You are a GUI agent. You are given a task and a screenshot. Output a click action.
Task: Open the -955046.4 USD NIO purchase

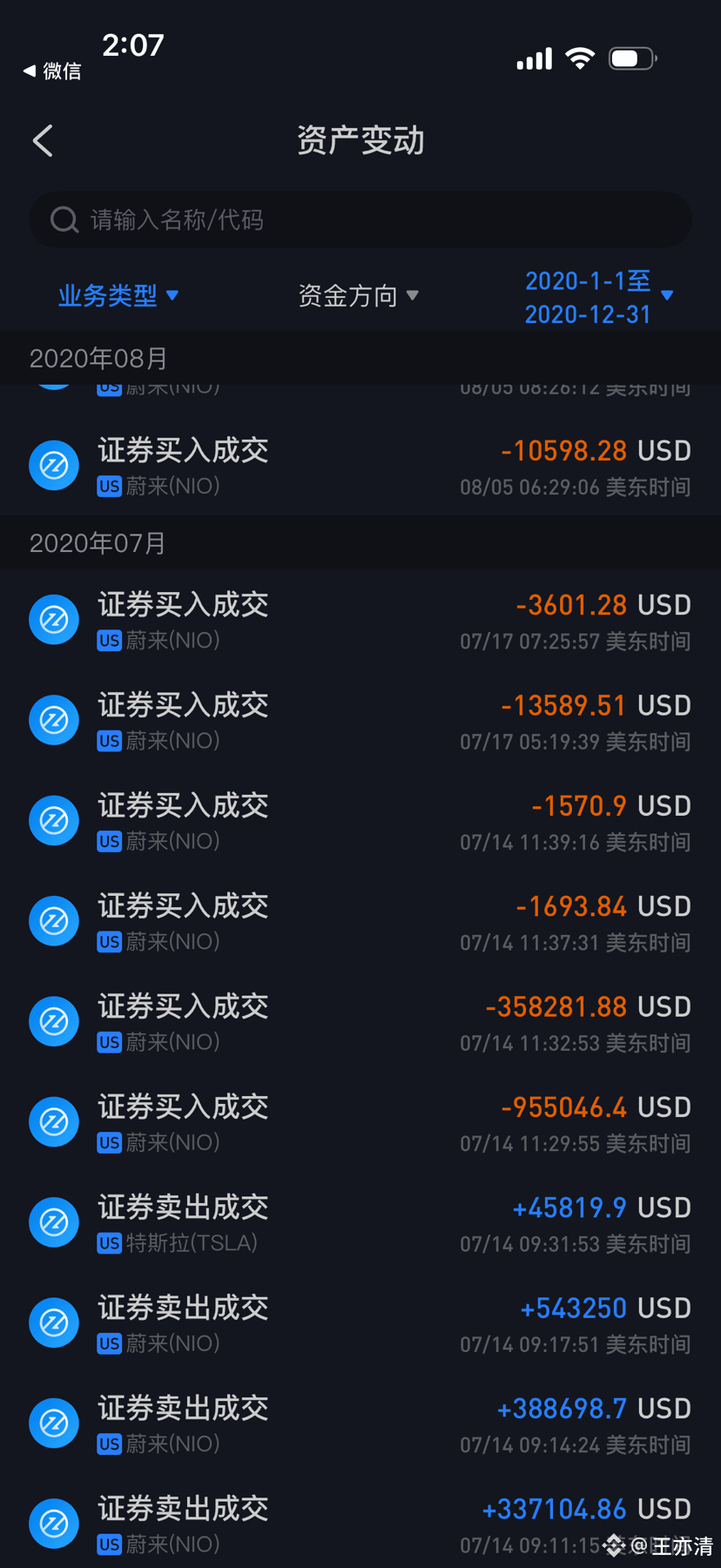(x=360, y=1123)
